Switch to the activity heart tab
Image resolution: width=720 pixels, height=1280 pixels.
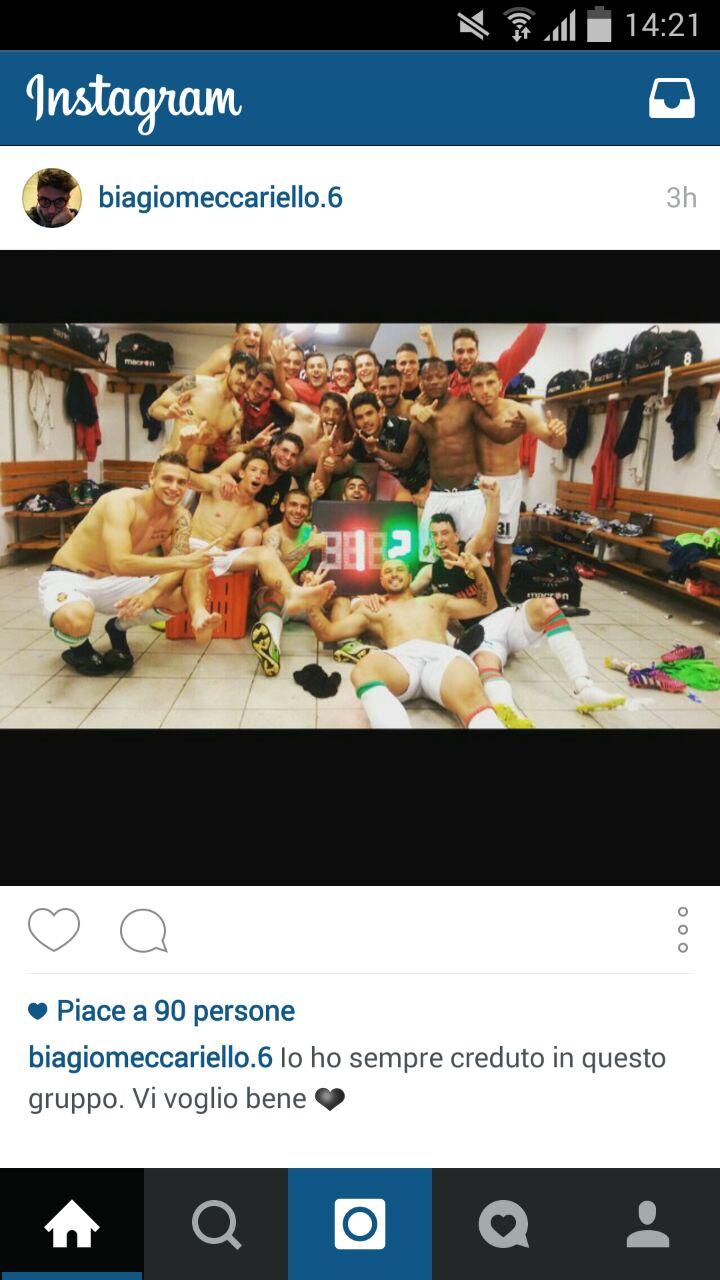(x=504, y=1224)
